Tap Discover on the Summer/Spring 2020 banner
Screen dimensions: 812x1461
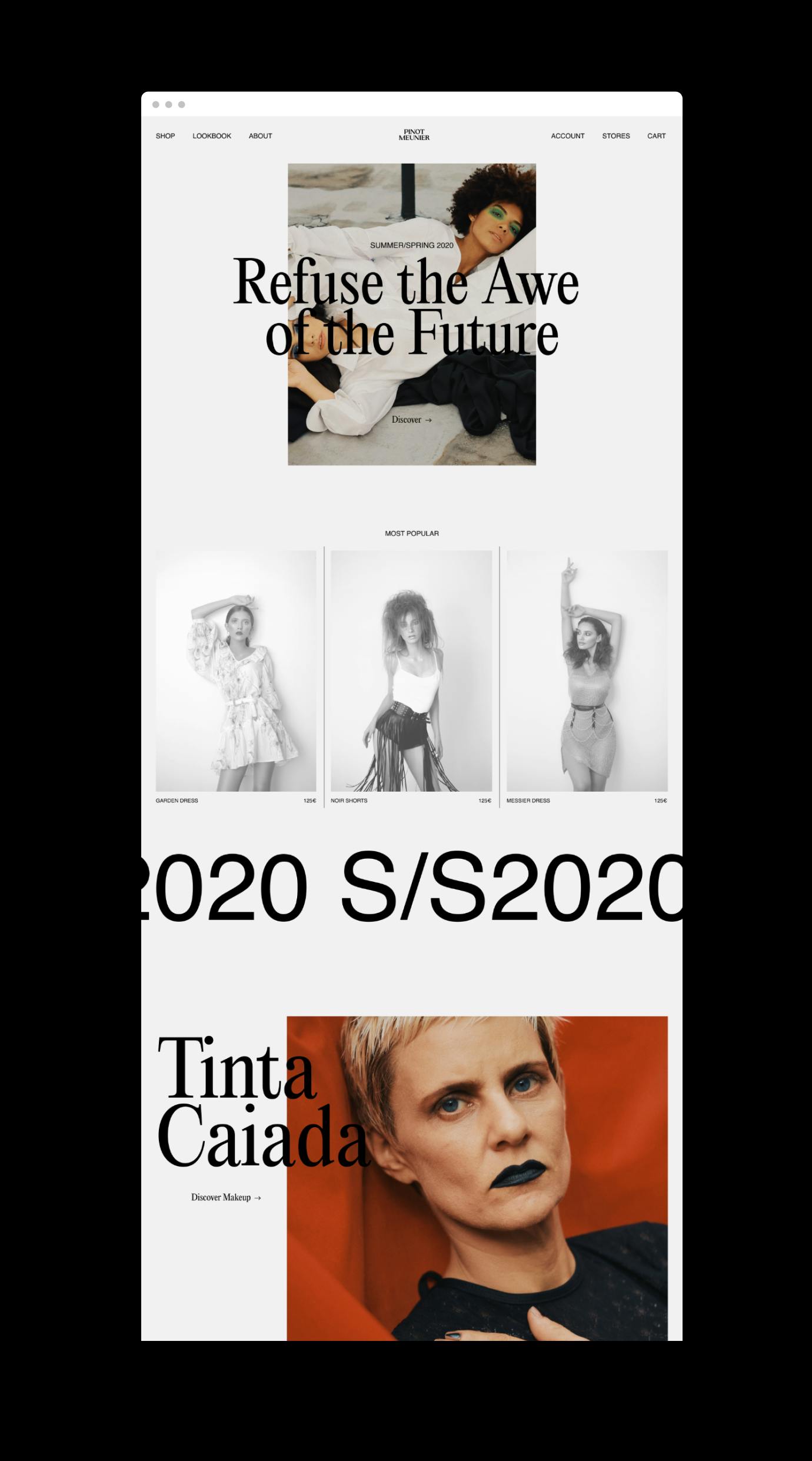(411, 420)
